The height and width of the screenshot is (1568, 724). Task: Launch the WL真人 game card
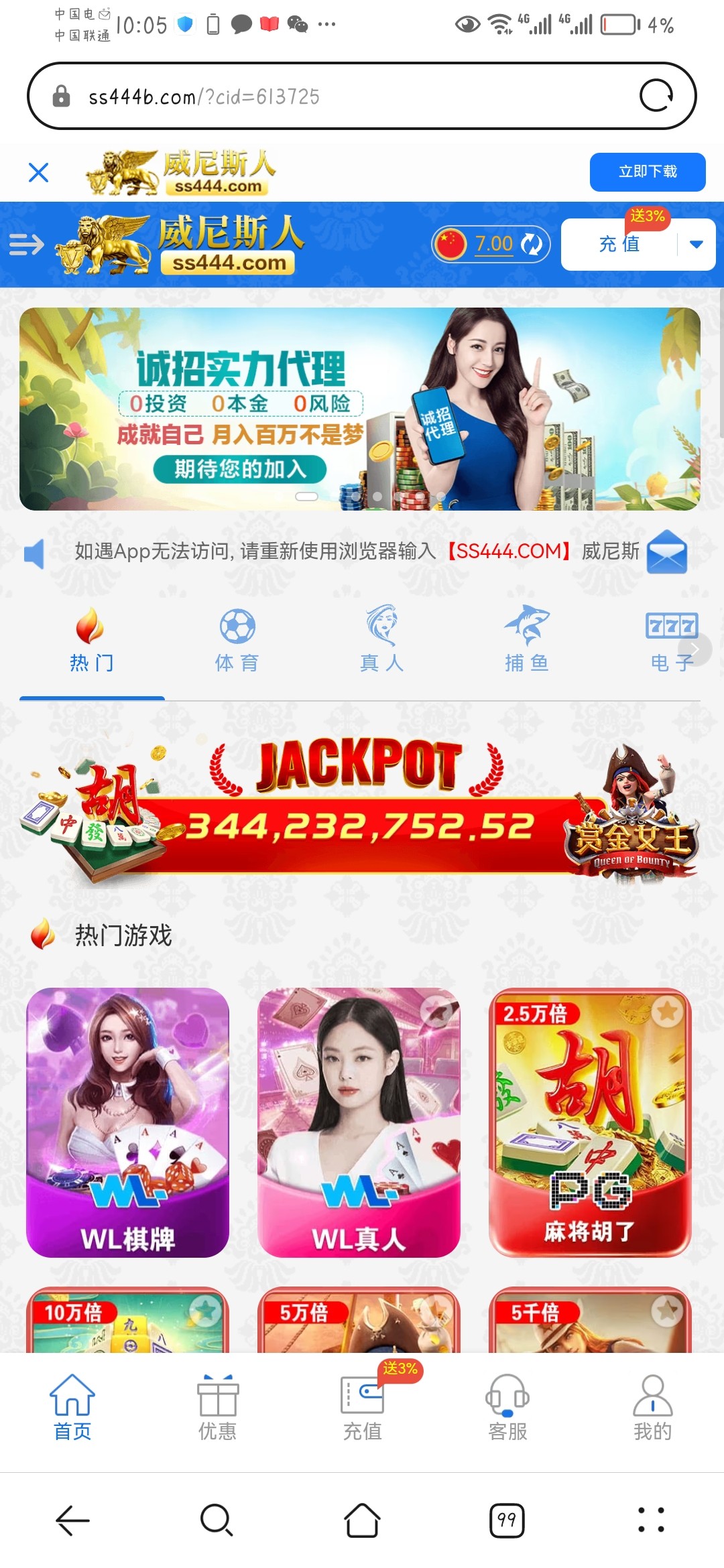pos(359,1122)
